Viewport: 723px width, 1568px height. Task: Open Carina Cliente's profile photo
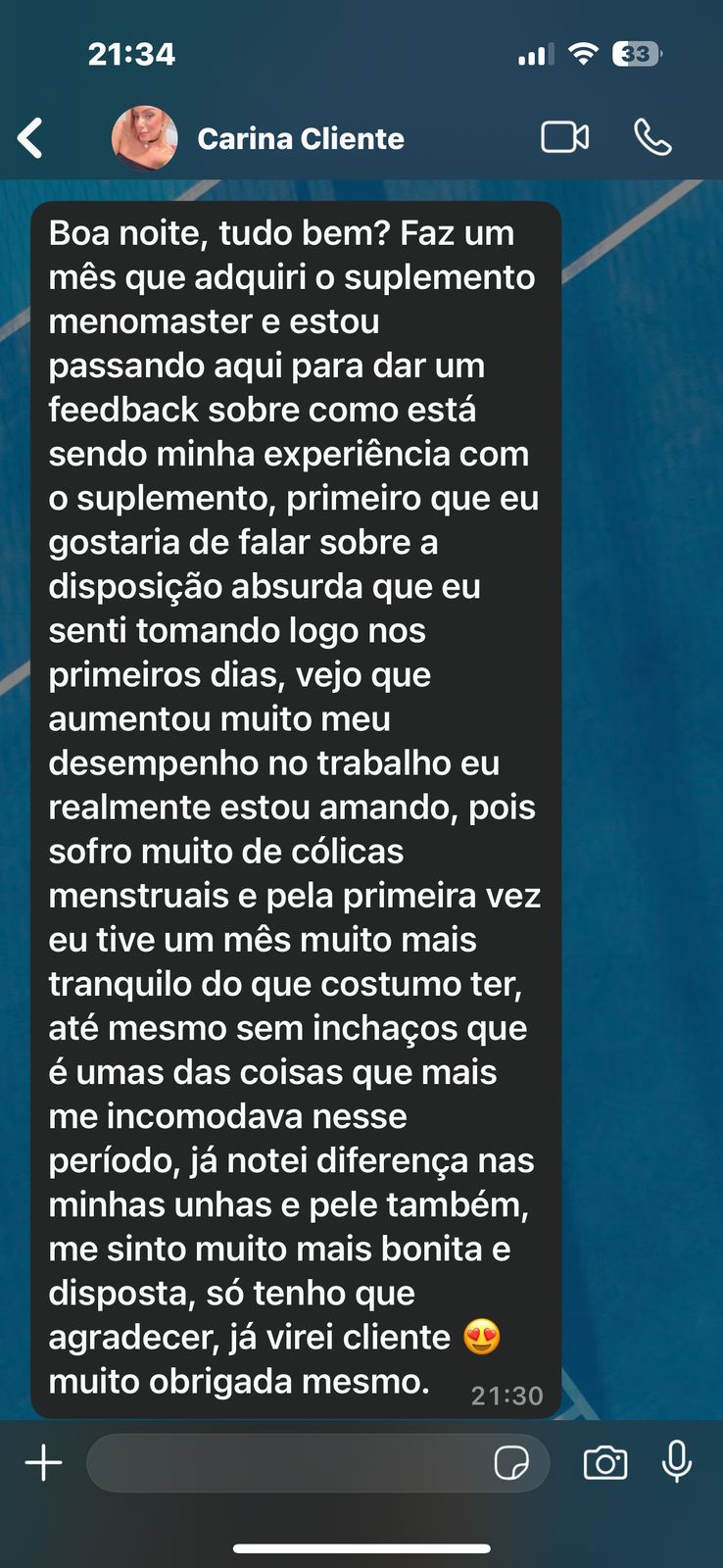(x=145, y=138)
